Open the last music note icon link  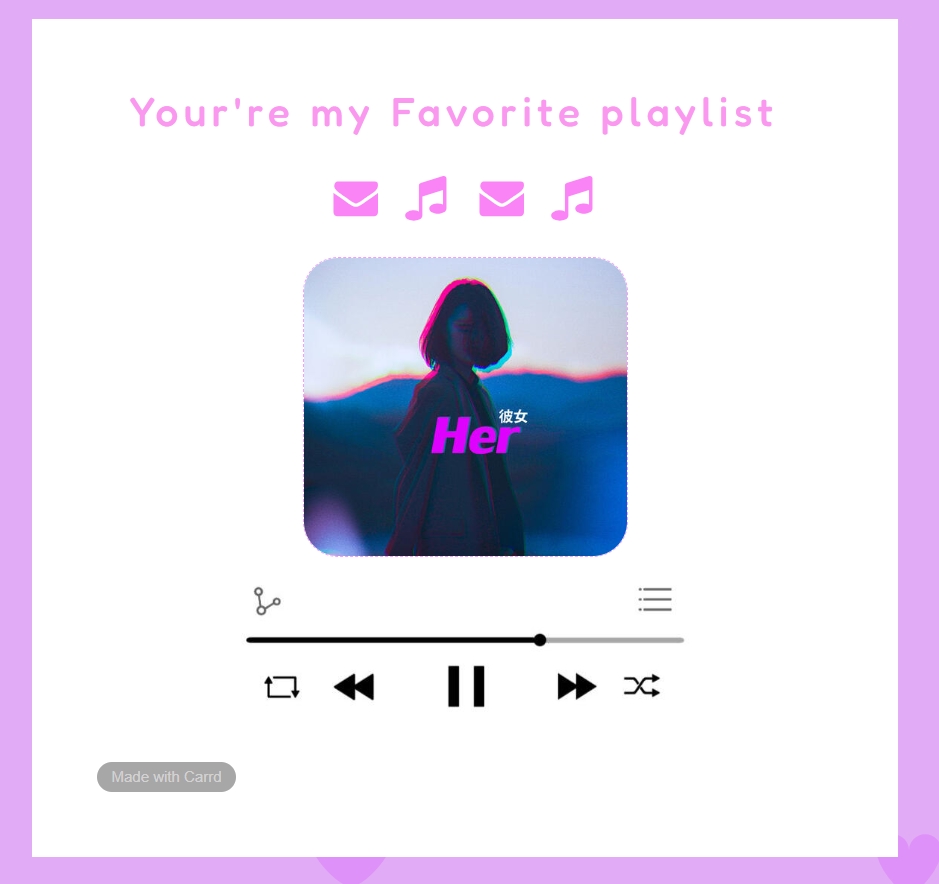pos(573,199)
